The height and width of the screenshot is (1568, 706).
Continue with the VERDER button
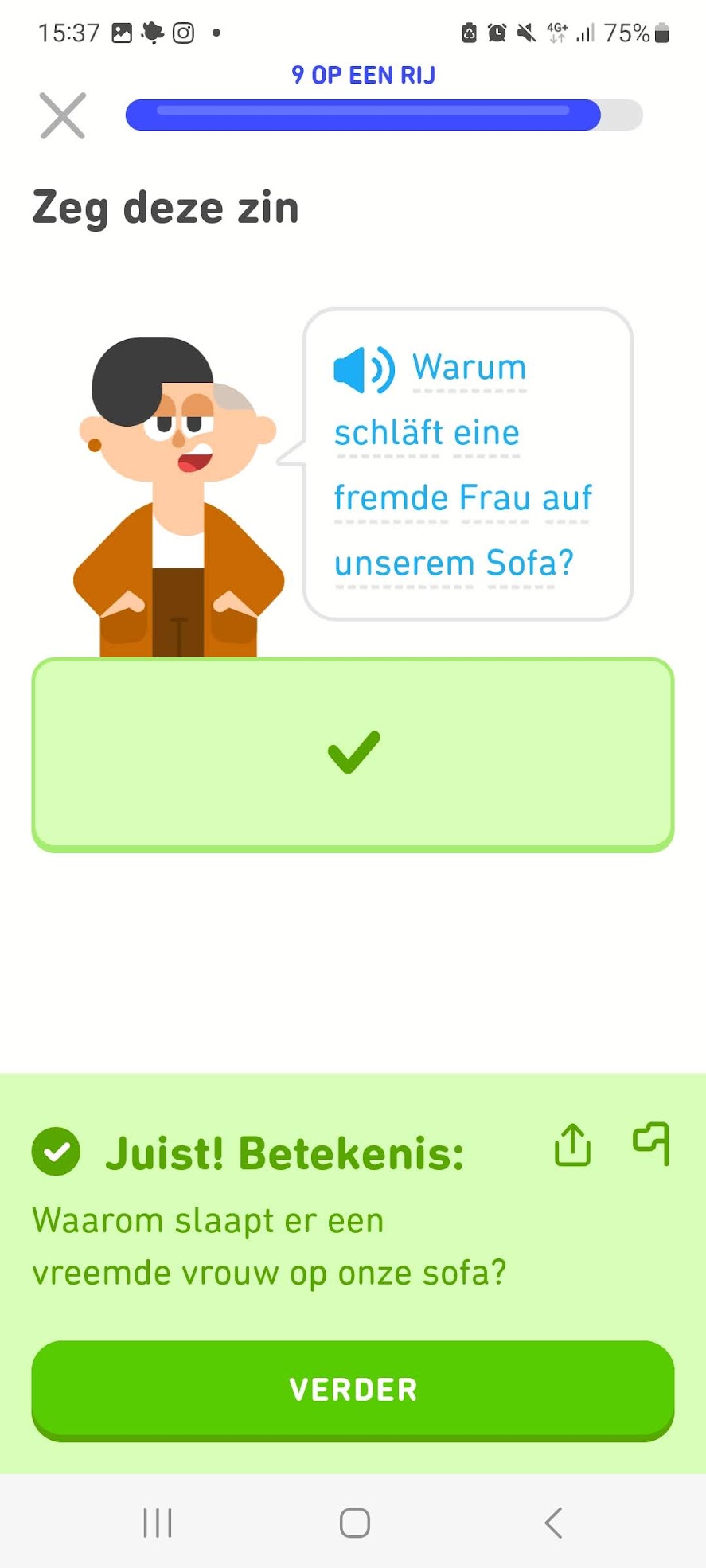[353, 1390]
